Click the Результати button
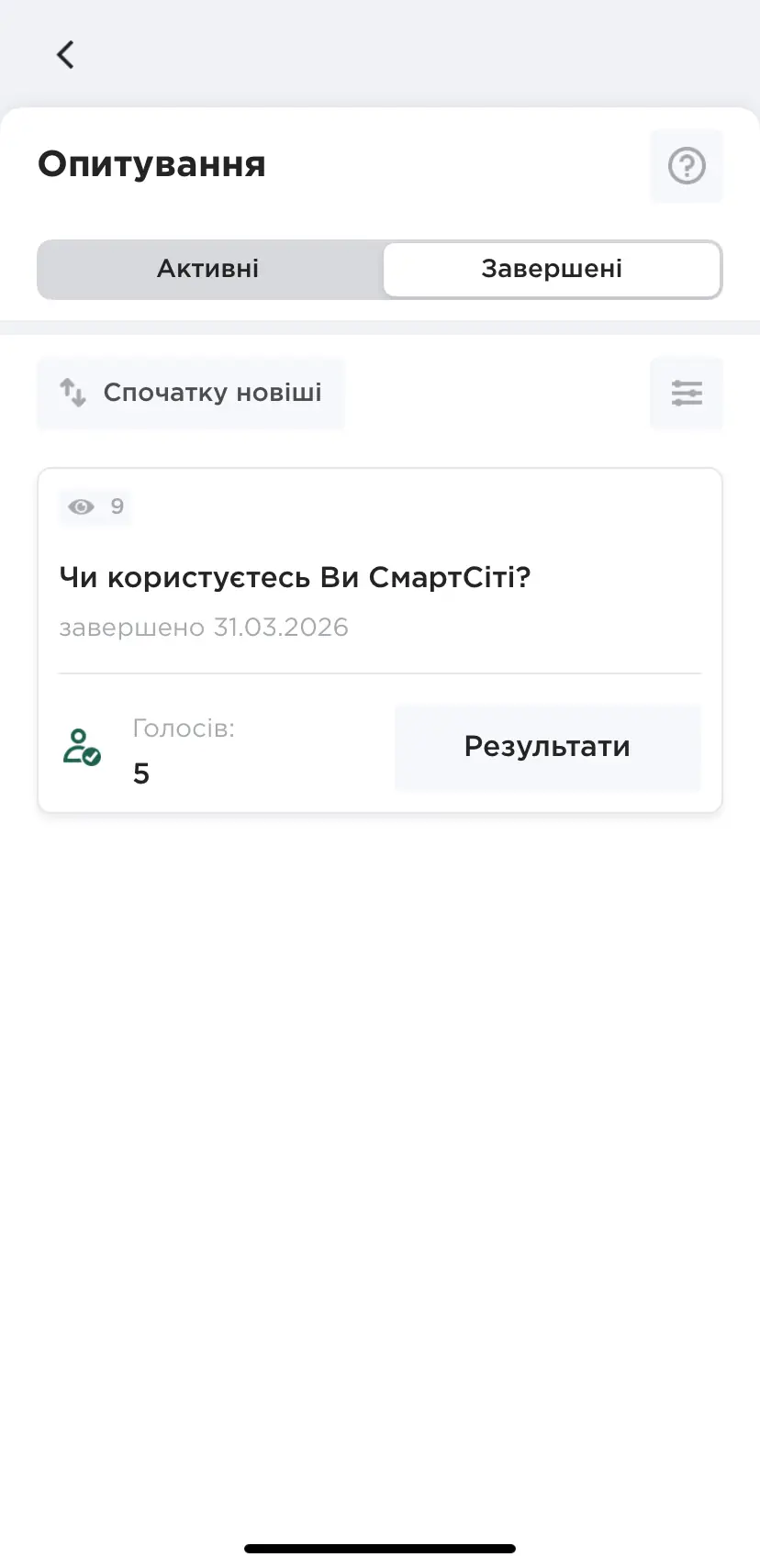The height and width of the screenshot is (1568, 760). (x=547, y=747)
